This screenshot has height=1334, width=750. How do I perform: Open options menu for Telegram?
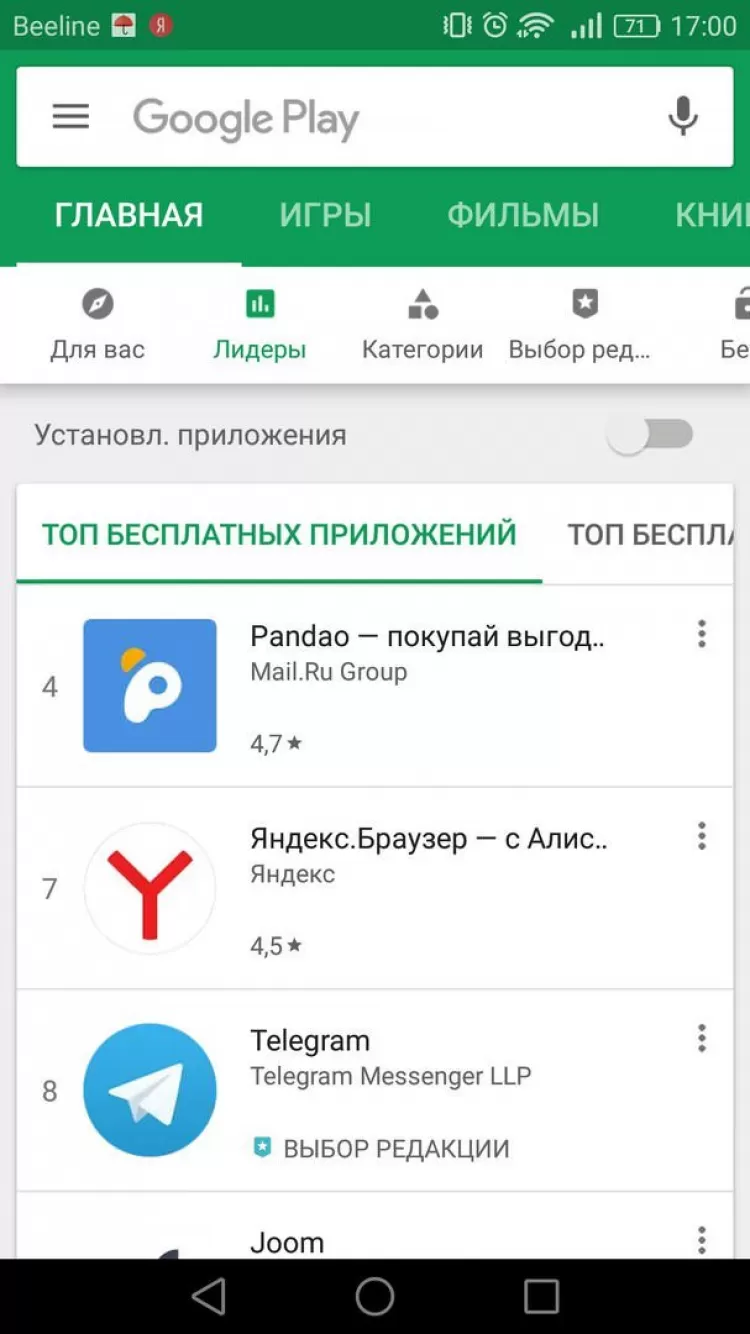tap(702, 1038)
